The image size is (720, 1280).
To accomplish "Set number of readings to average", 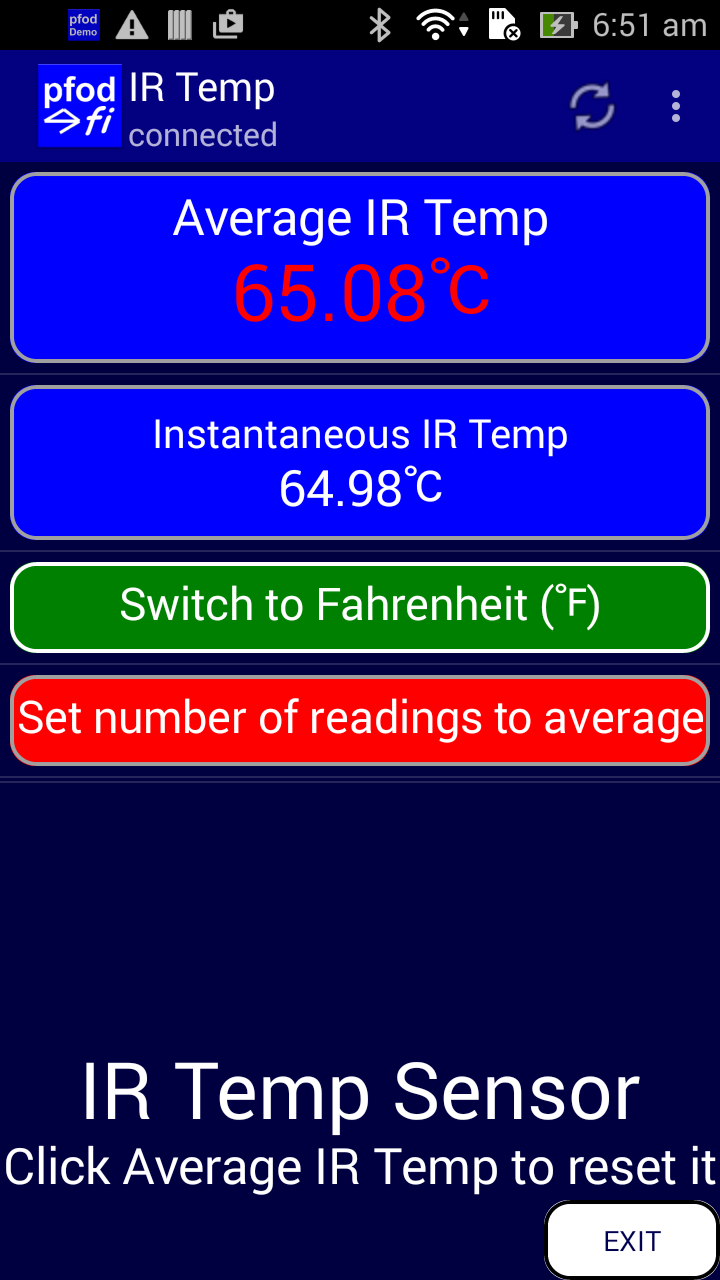I will point(360,720).
